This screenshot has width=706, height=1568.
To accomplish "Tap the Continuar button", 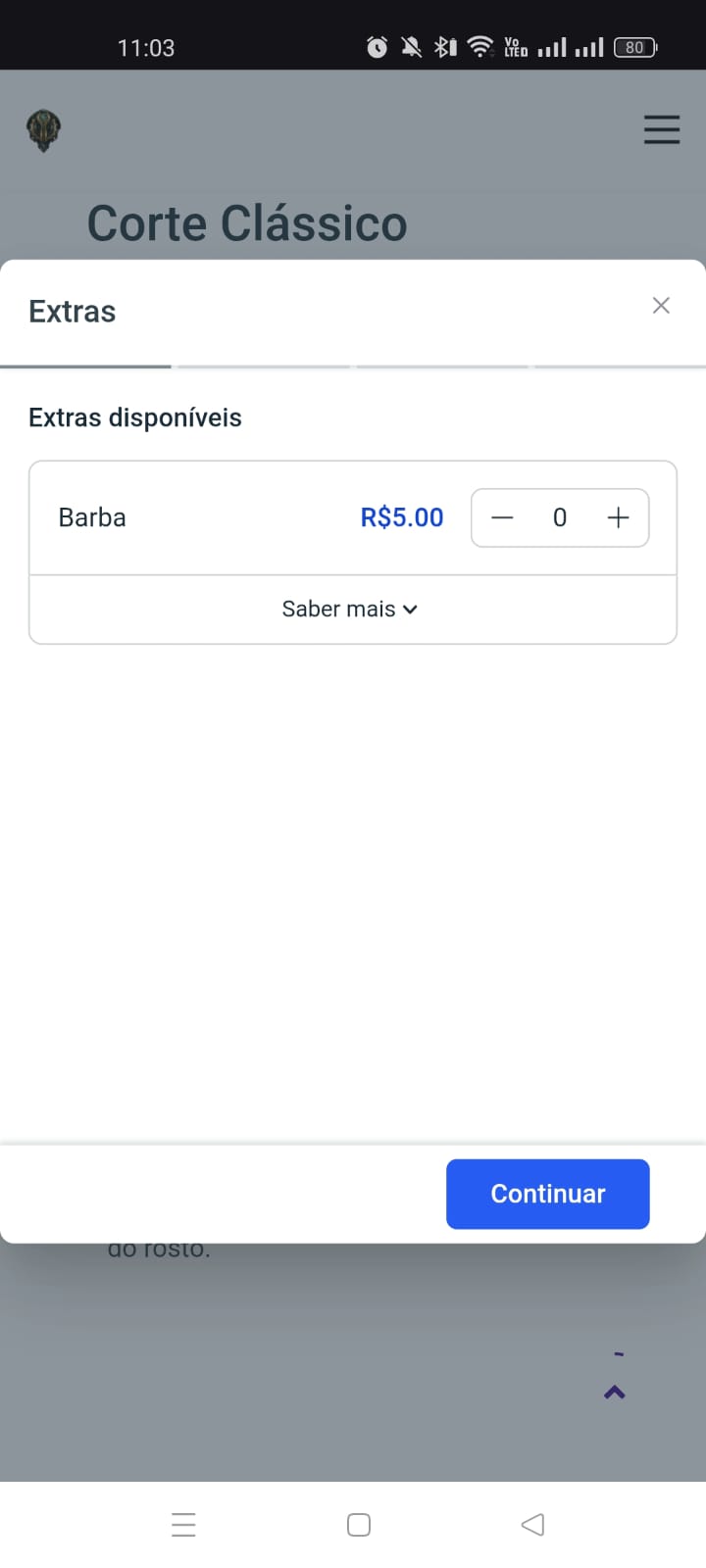I will (548, 1194).
